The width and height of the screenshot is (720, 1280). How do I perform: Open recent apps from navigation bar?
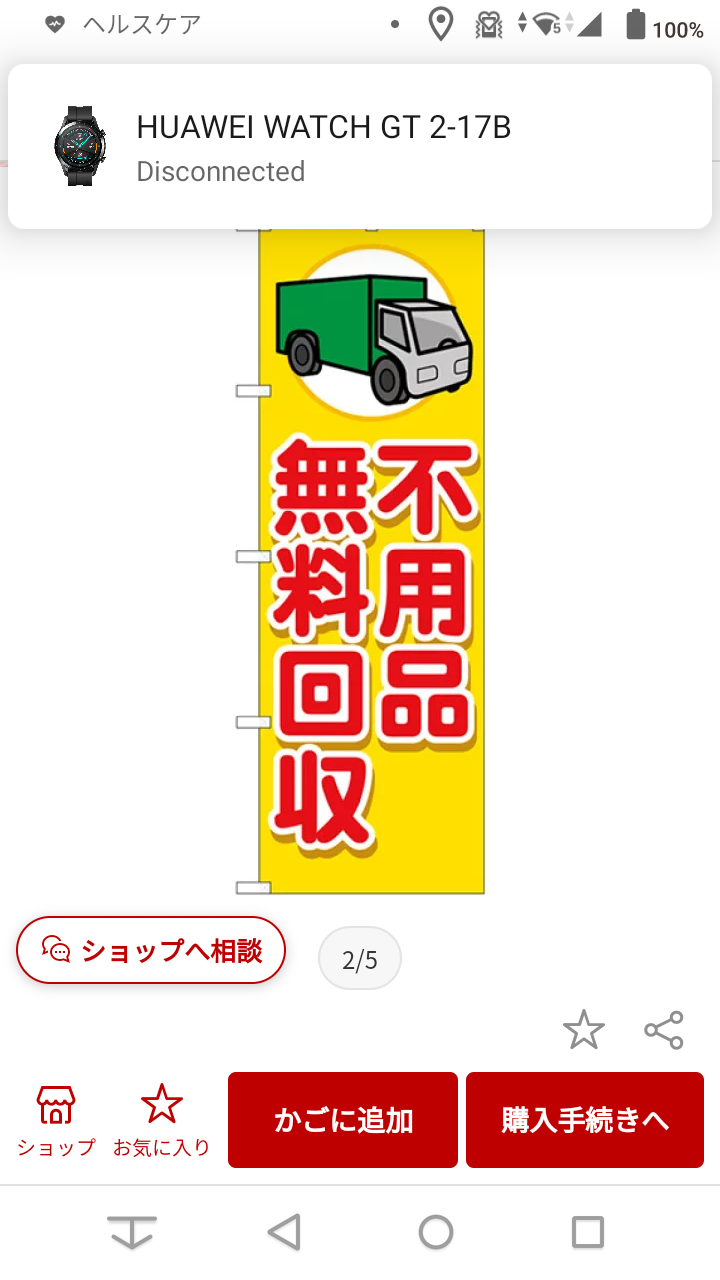tap(587, 1232)
